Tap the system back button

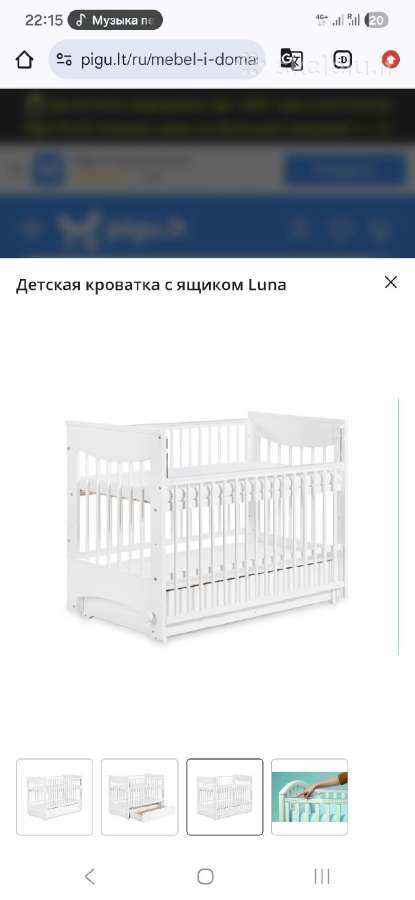point(90,876)
